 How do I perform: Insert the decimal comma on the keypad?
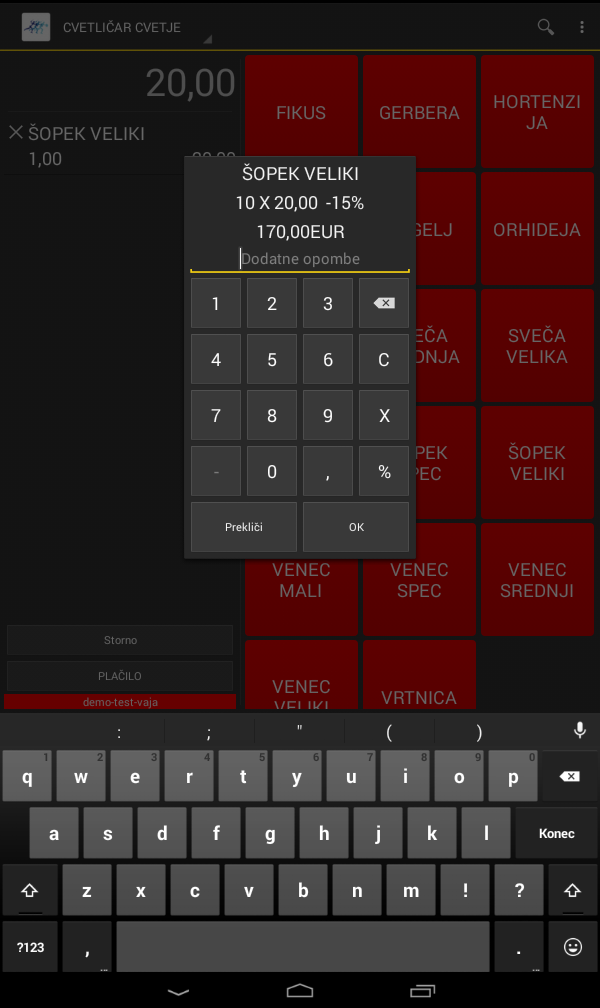pyautogui.click(x=328, y=472)
